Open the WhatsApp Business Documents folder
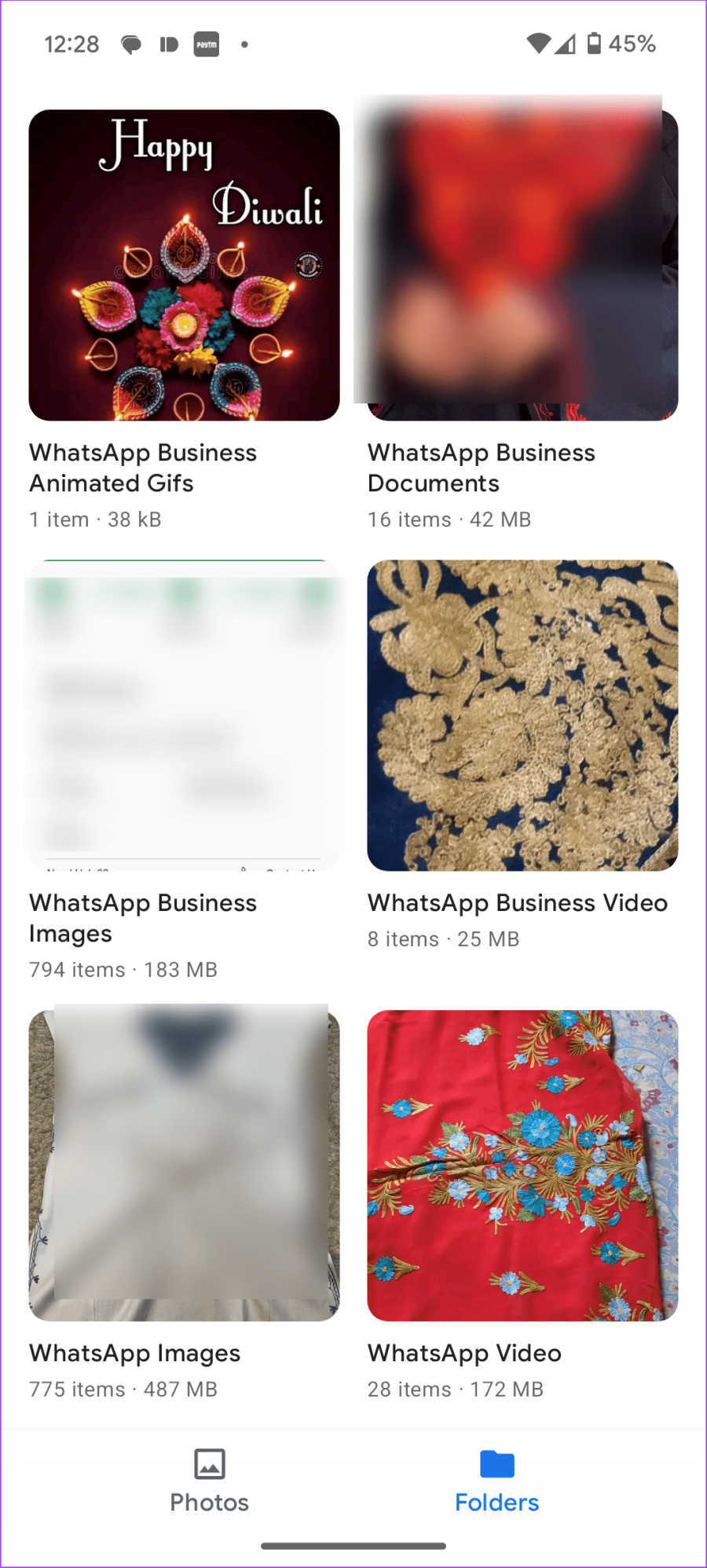Viewport: 707px width, 1568px height. (x=522, y=264)
